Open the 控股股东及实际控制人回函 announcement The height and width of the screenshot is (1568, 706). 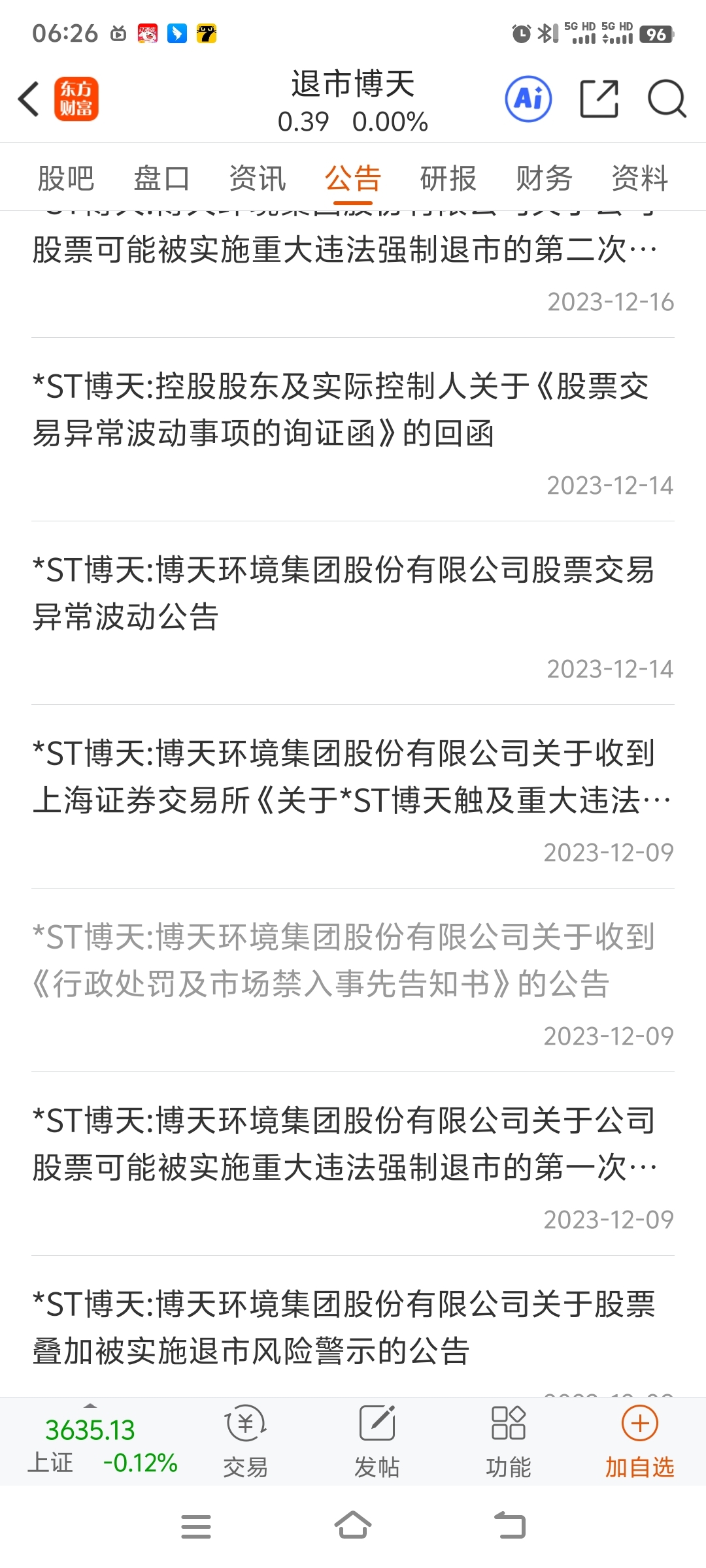pyautogui.click(x=353, y=429)
